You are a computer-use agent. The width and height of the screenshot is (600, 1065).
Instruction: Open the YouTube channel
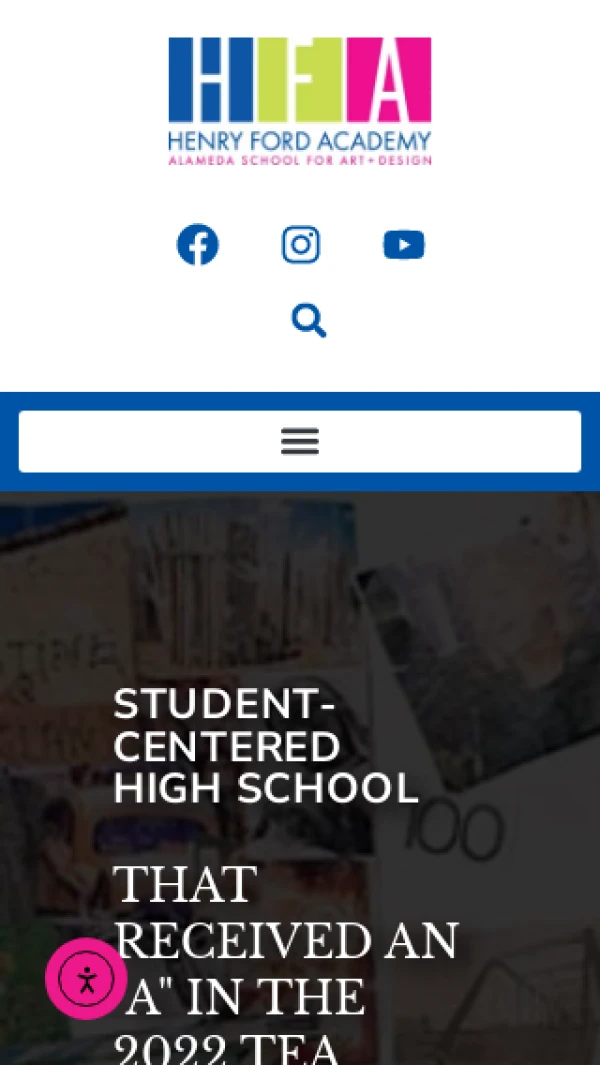click(404, 245)
